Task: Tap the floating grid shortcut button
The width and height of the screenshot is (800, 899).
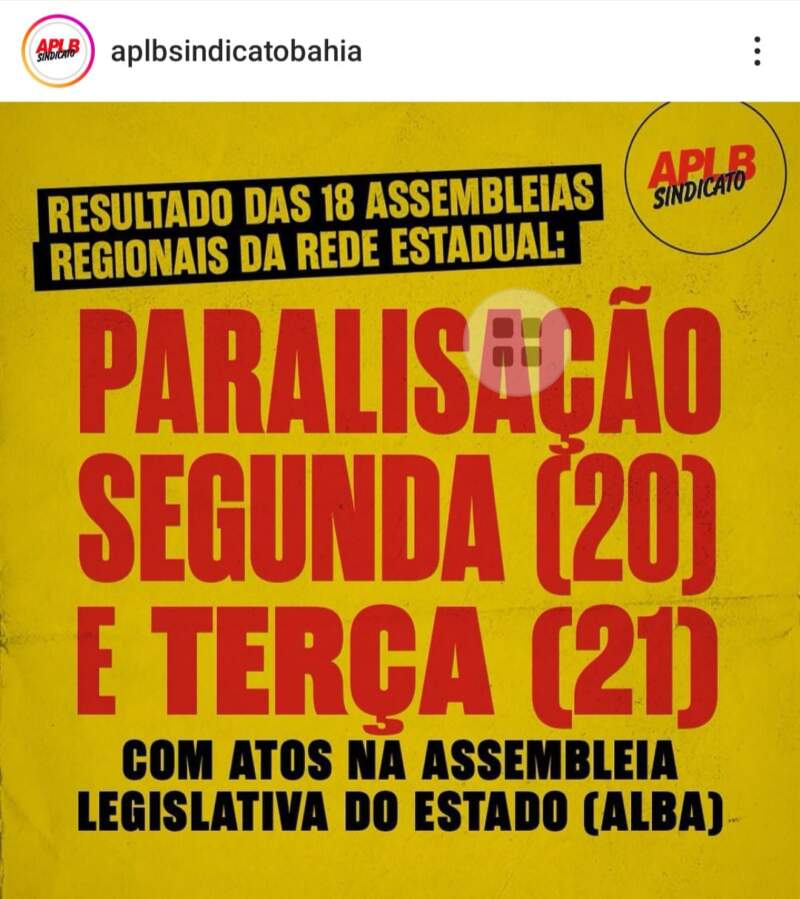Action: [517, 342]
